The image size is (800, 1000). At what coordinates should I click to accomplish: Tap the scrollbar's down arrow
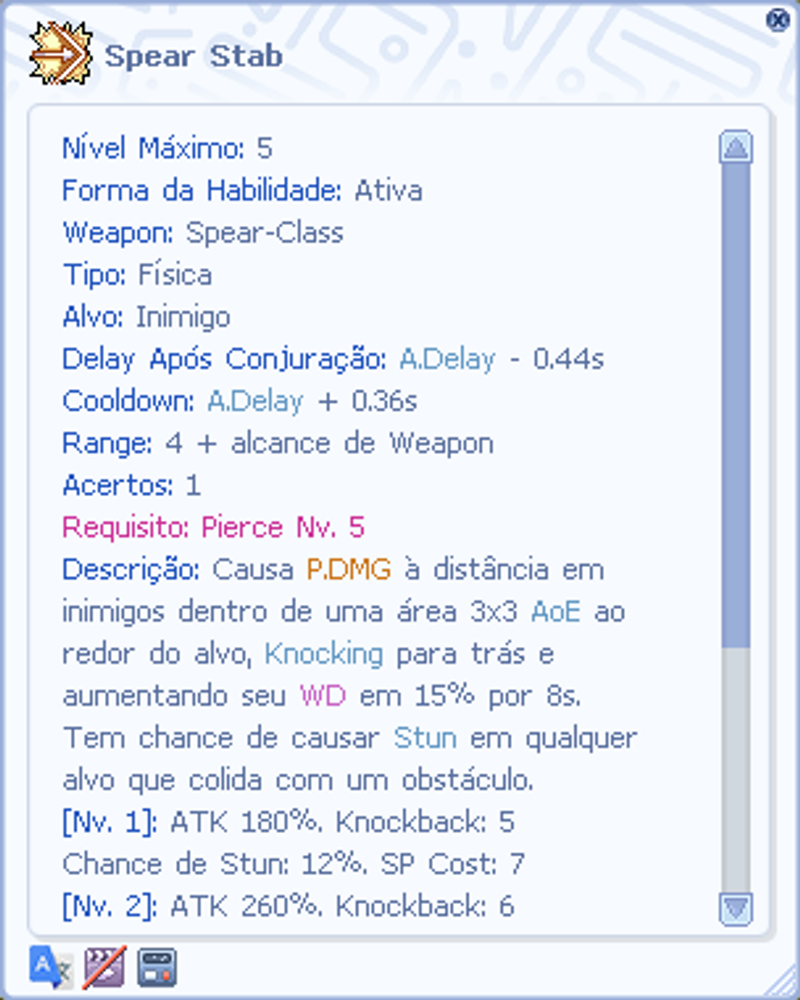[736, 907]
